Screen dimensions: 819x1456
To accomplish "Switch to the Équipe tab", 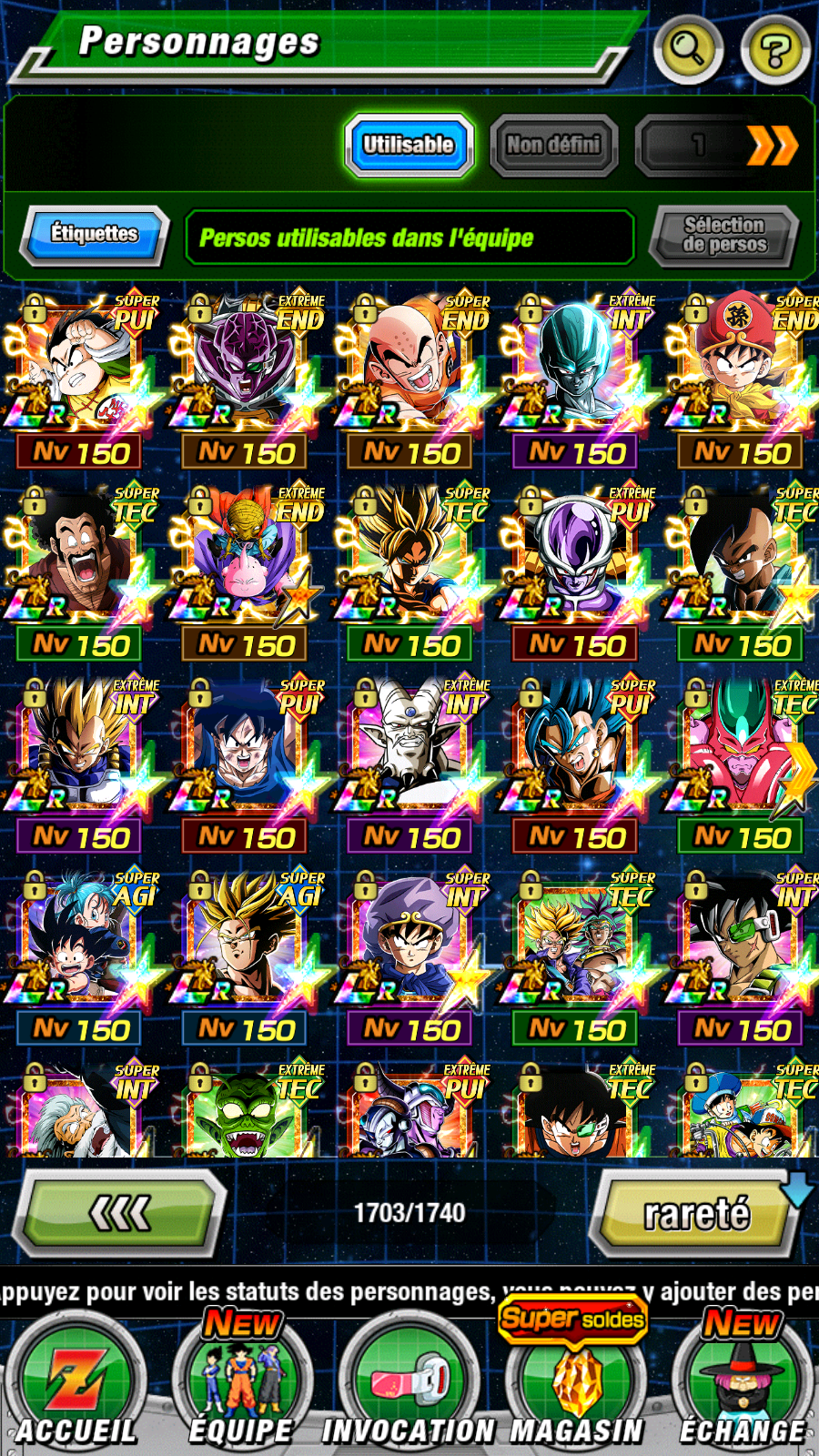I will click(x=241, y=1384).
